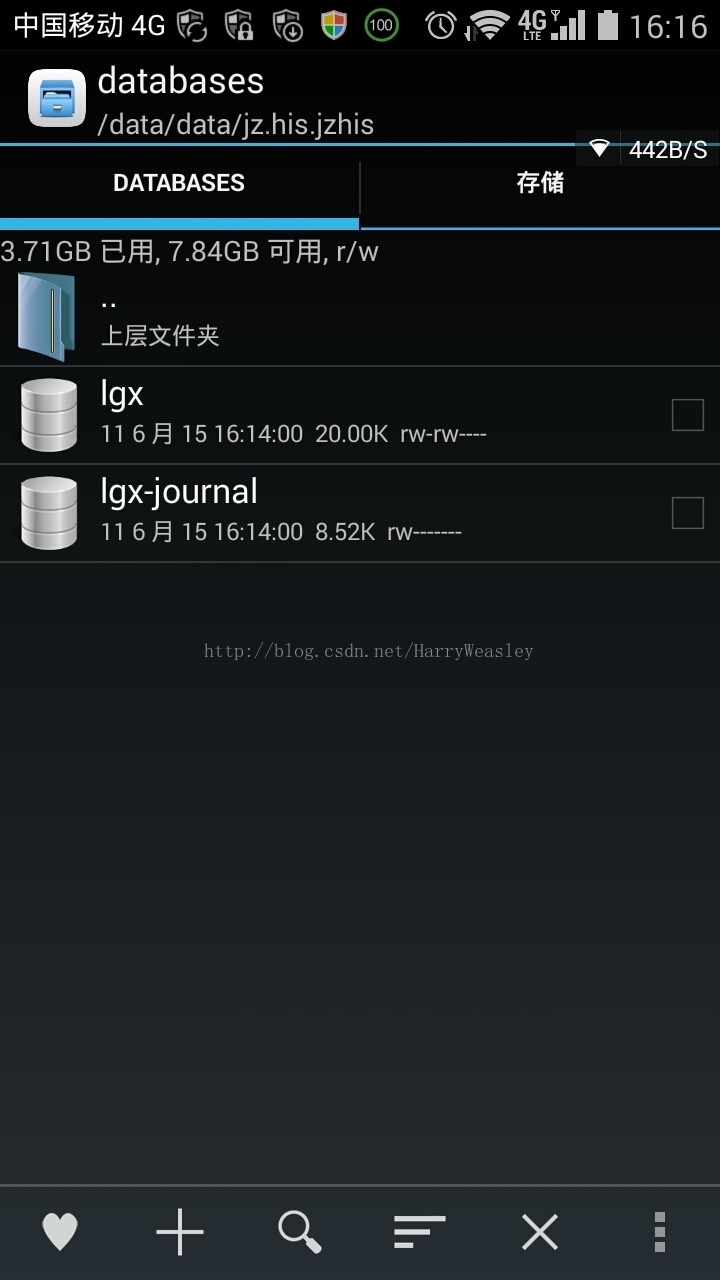Tap the file manager app icon

pos(56,98)
